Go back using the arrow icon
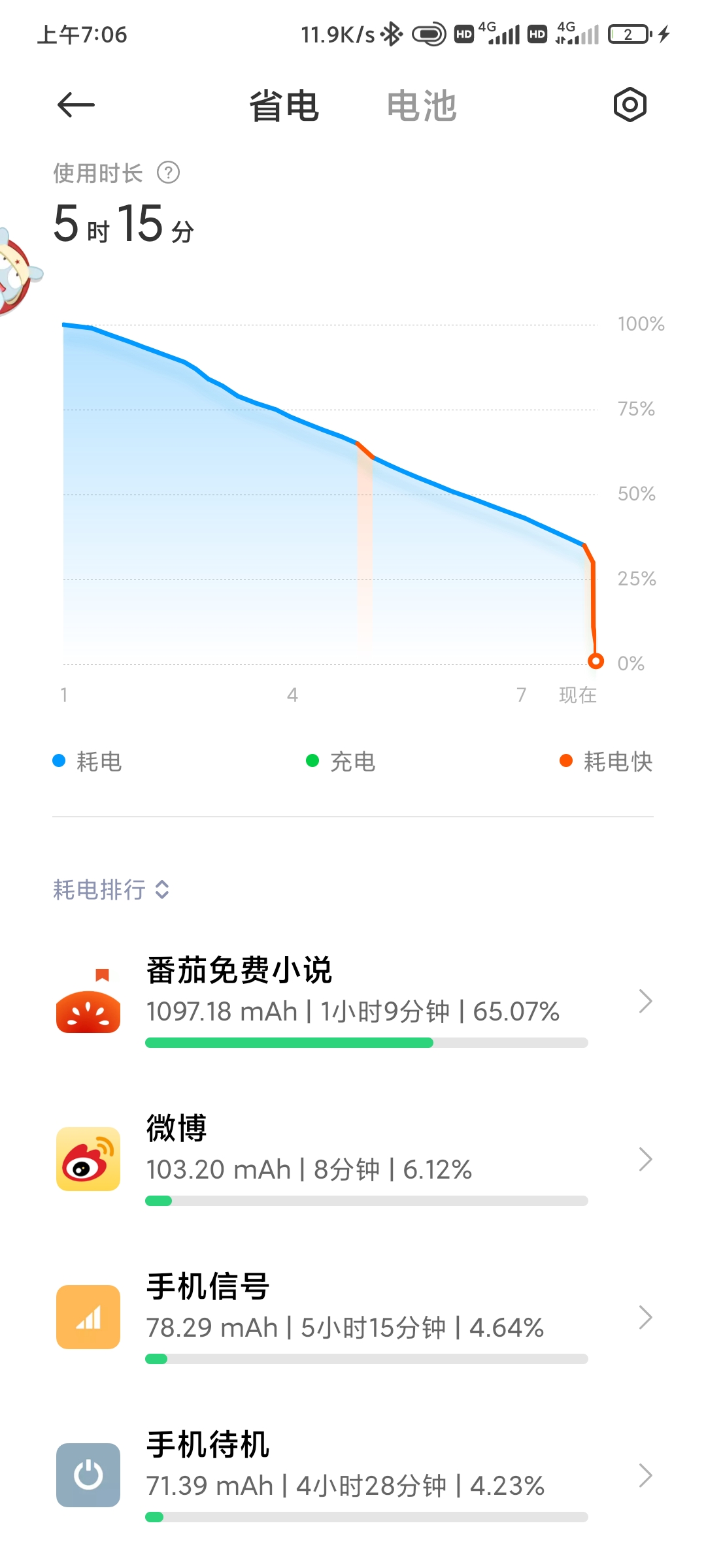This screenshot has width=706, height=1568. (x=76, y=105)
